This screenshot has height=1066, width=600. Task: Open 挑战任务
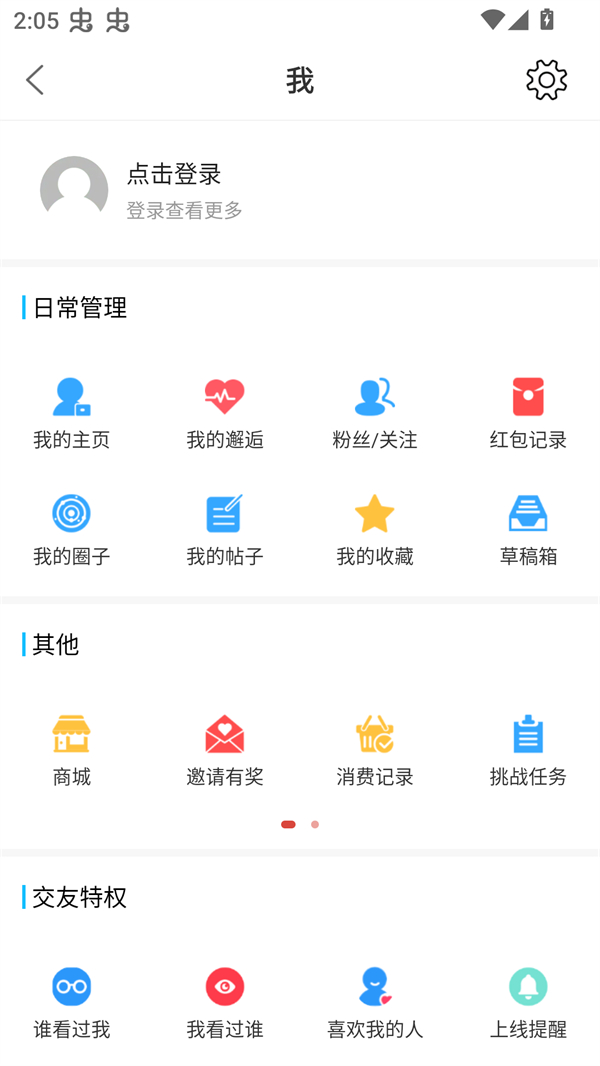528,750
